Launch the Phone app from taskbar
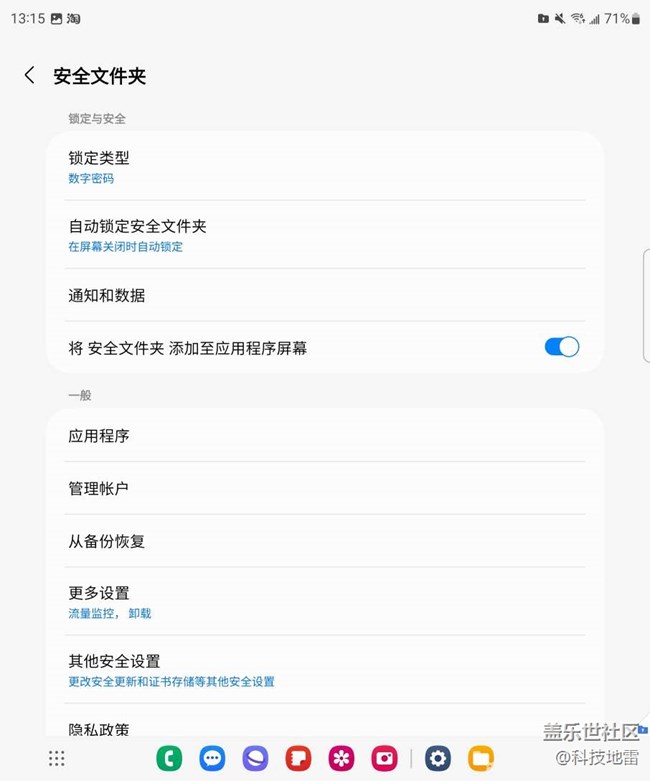The height and width of the screenshot is (781, 650). coord(169,758)
